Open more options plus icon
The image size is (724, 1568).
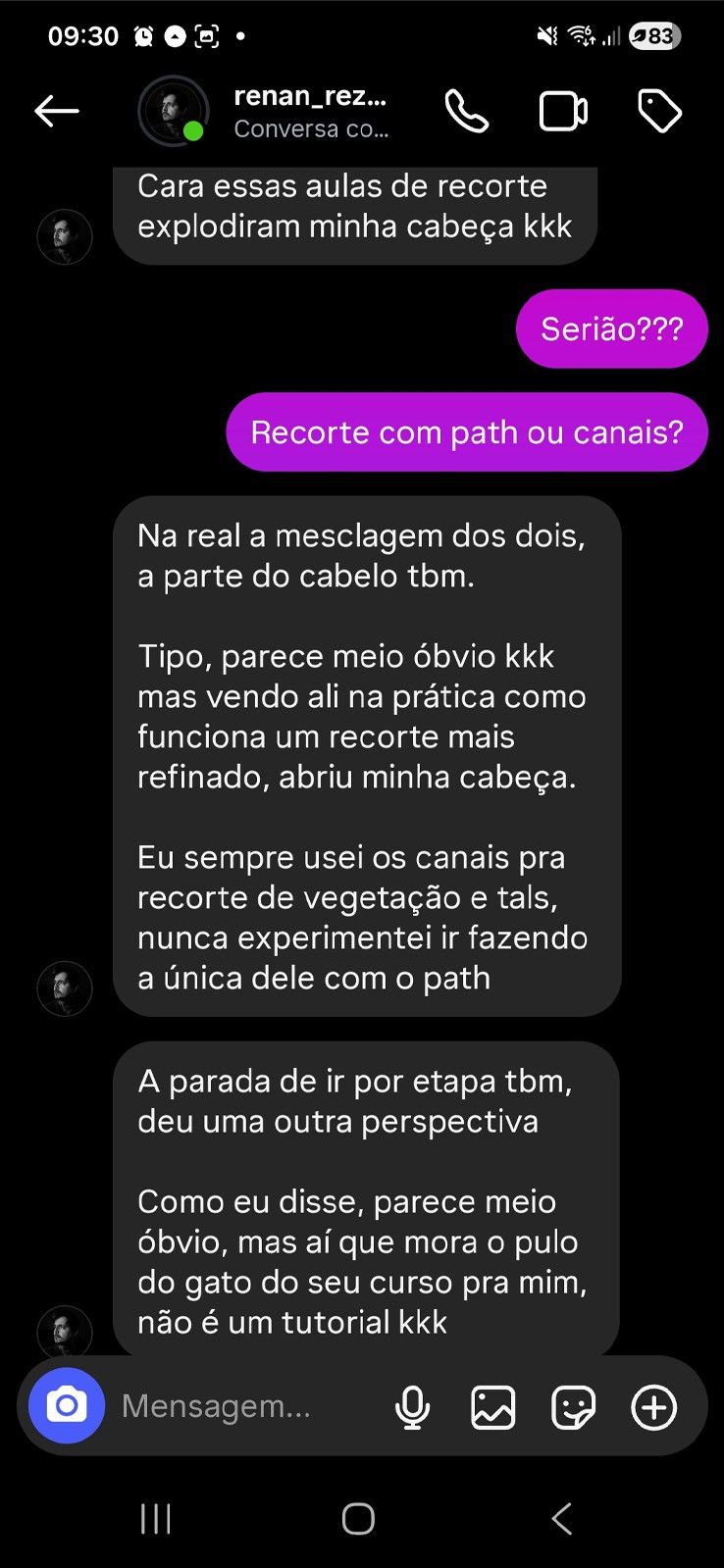[x=653, y=1407]
